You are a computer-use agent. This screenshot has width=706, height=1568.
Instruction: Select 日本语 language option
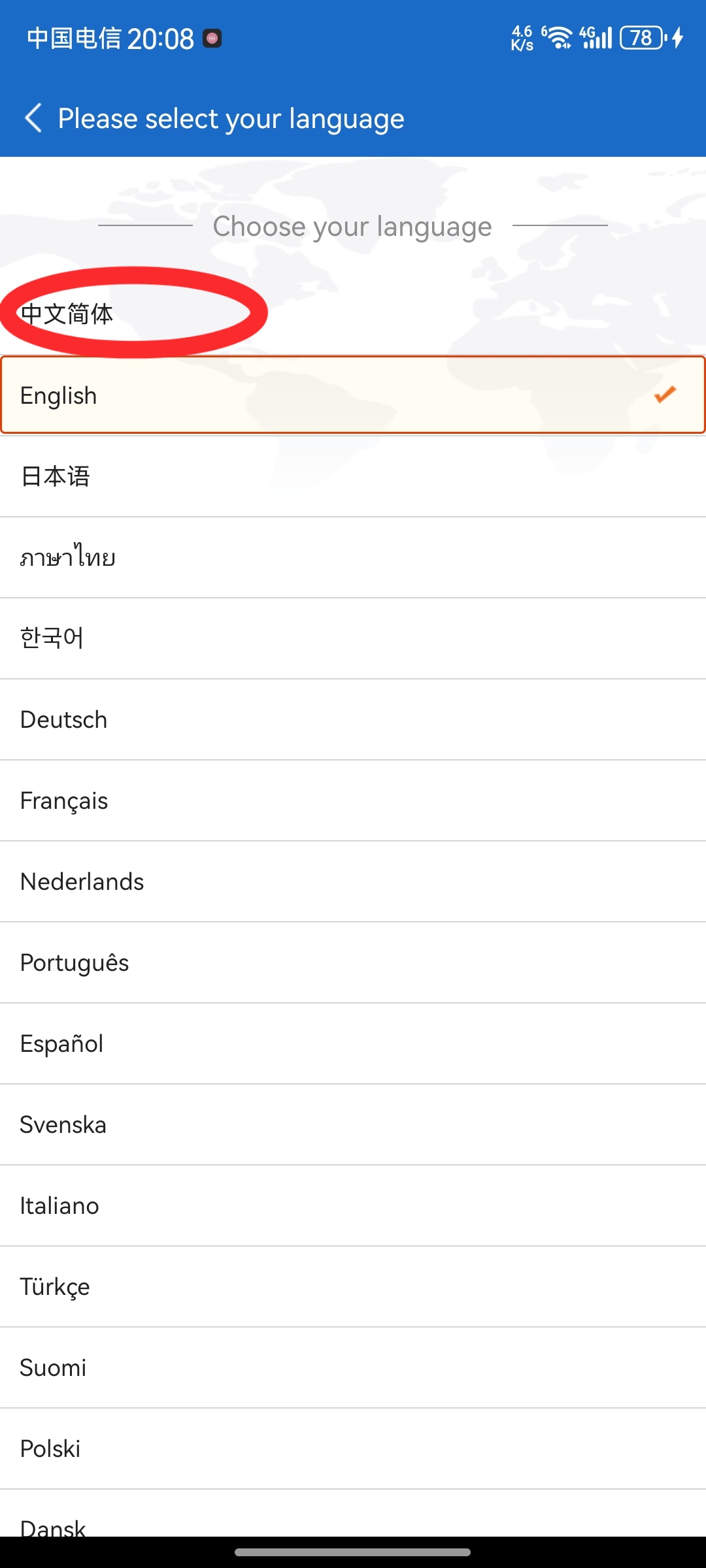click(x=353, y=476)
